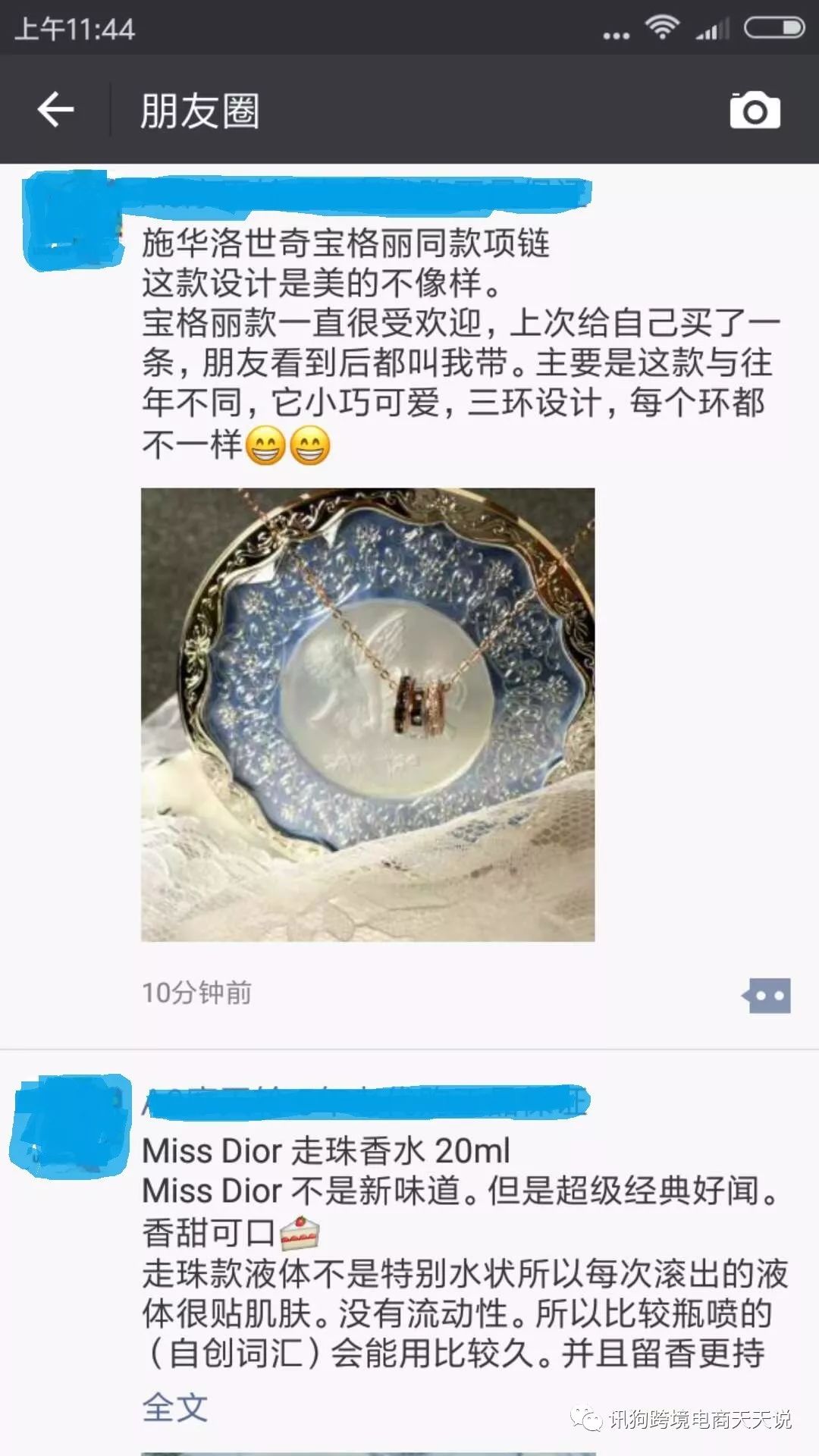Go back from Moments feed
The width and height of the screenshot is (819, 1456).
pyautogui.click(x=55, y=110)
